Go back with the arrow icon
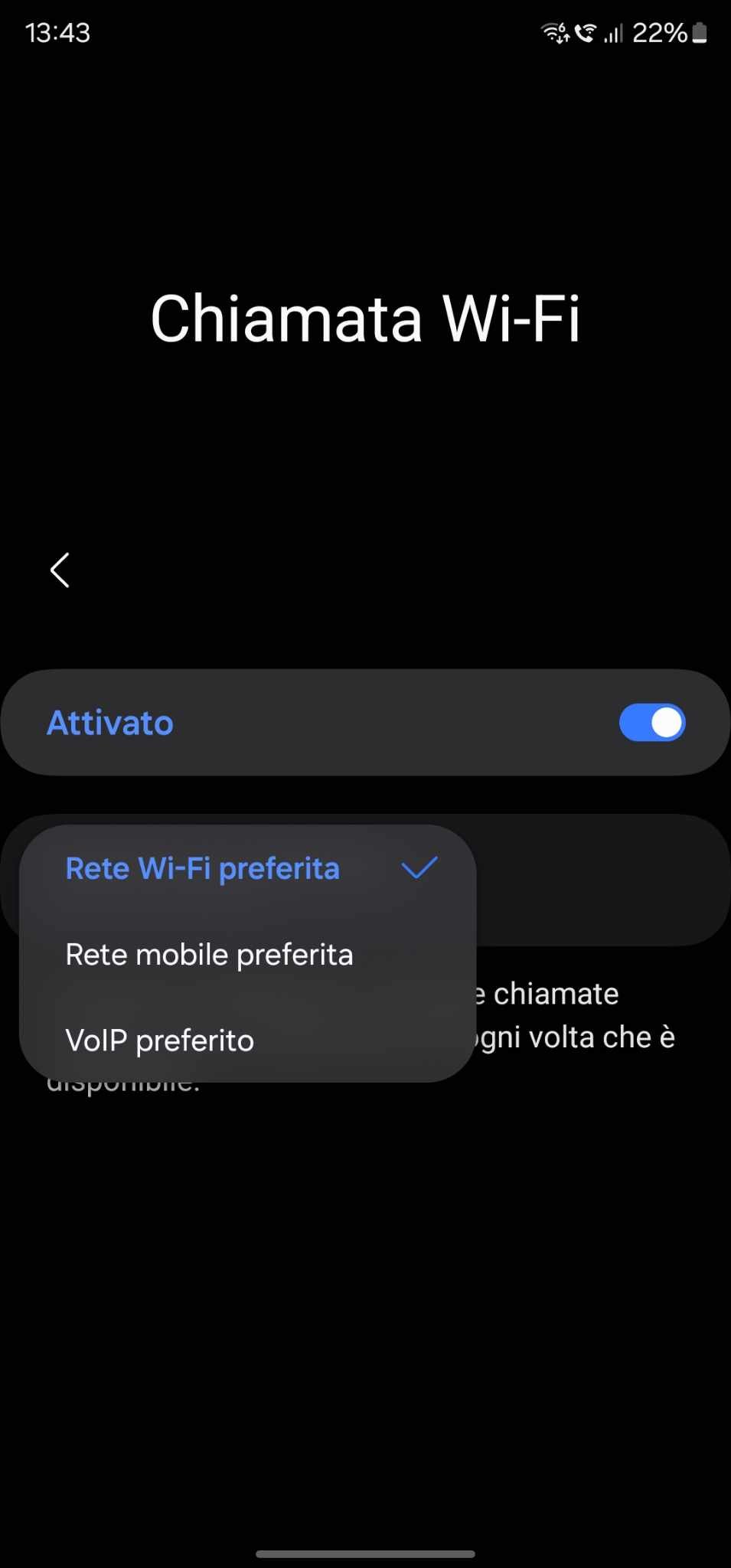This screenshot has width=731, height=1568. pyautogui.click(x=60, y=570)
